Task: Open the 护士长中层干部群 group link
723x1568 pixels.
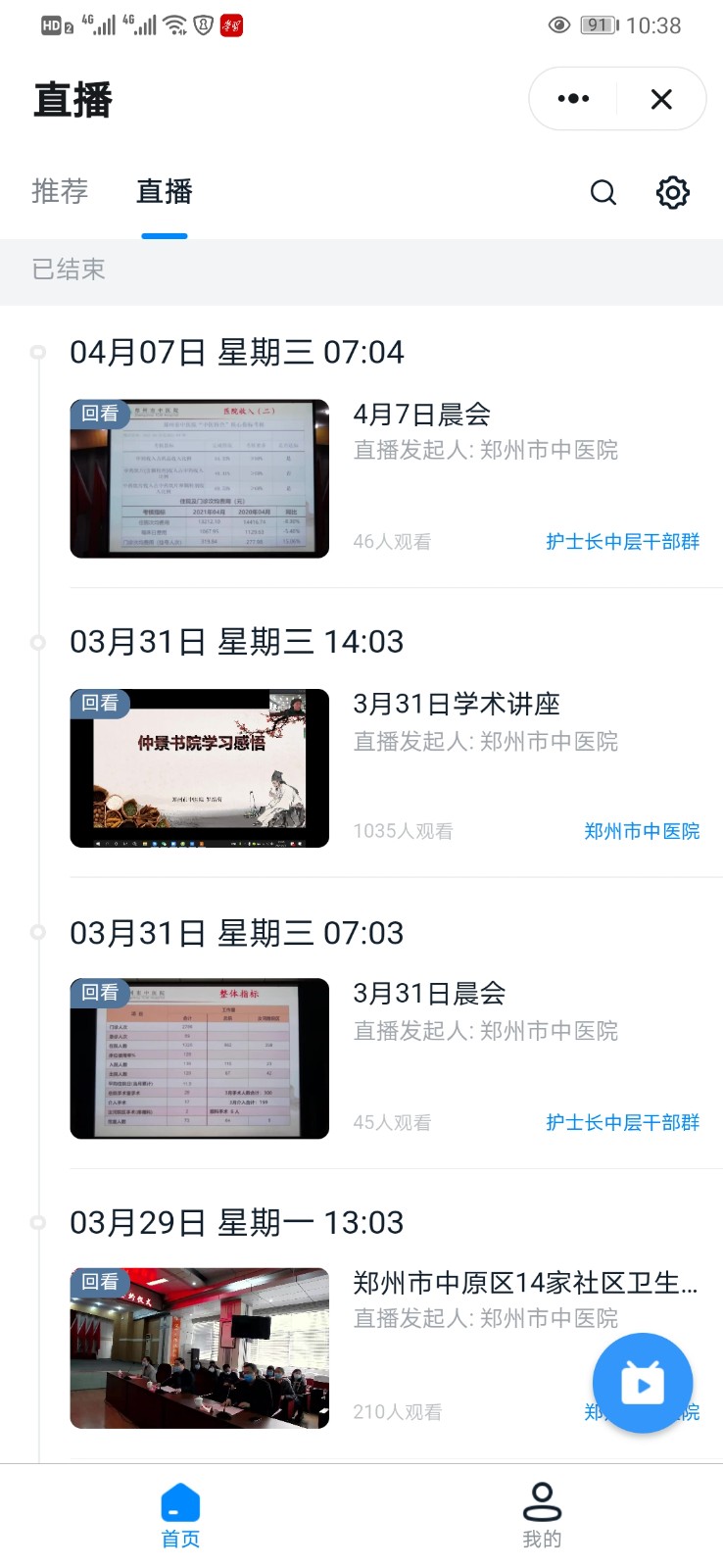Action: click(624, 540)
